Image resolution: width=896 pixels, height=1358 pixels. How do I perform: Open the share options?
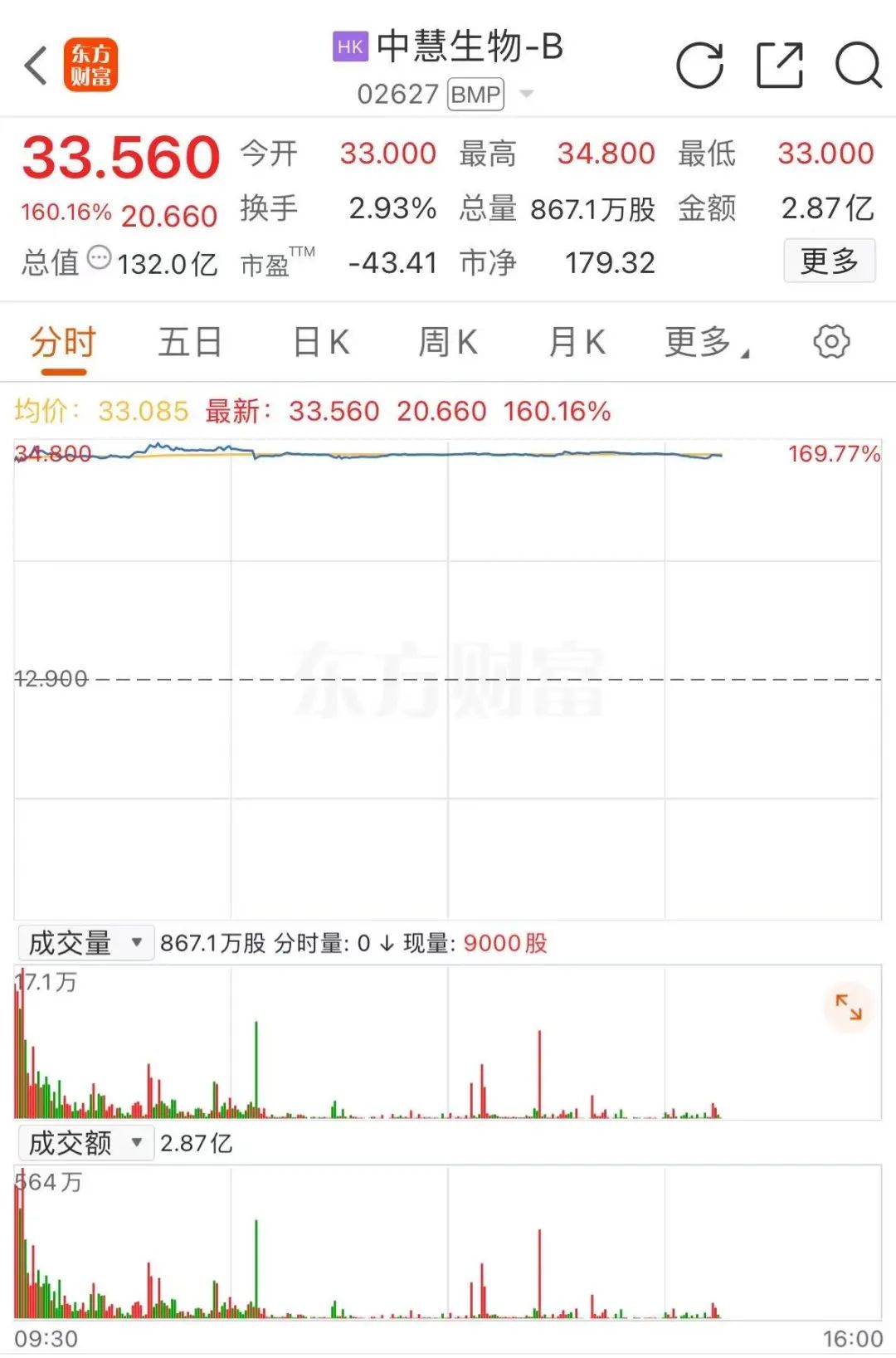click(781, 66)
